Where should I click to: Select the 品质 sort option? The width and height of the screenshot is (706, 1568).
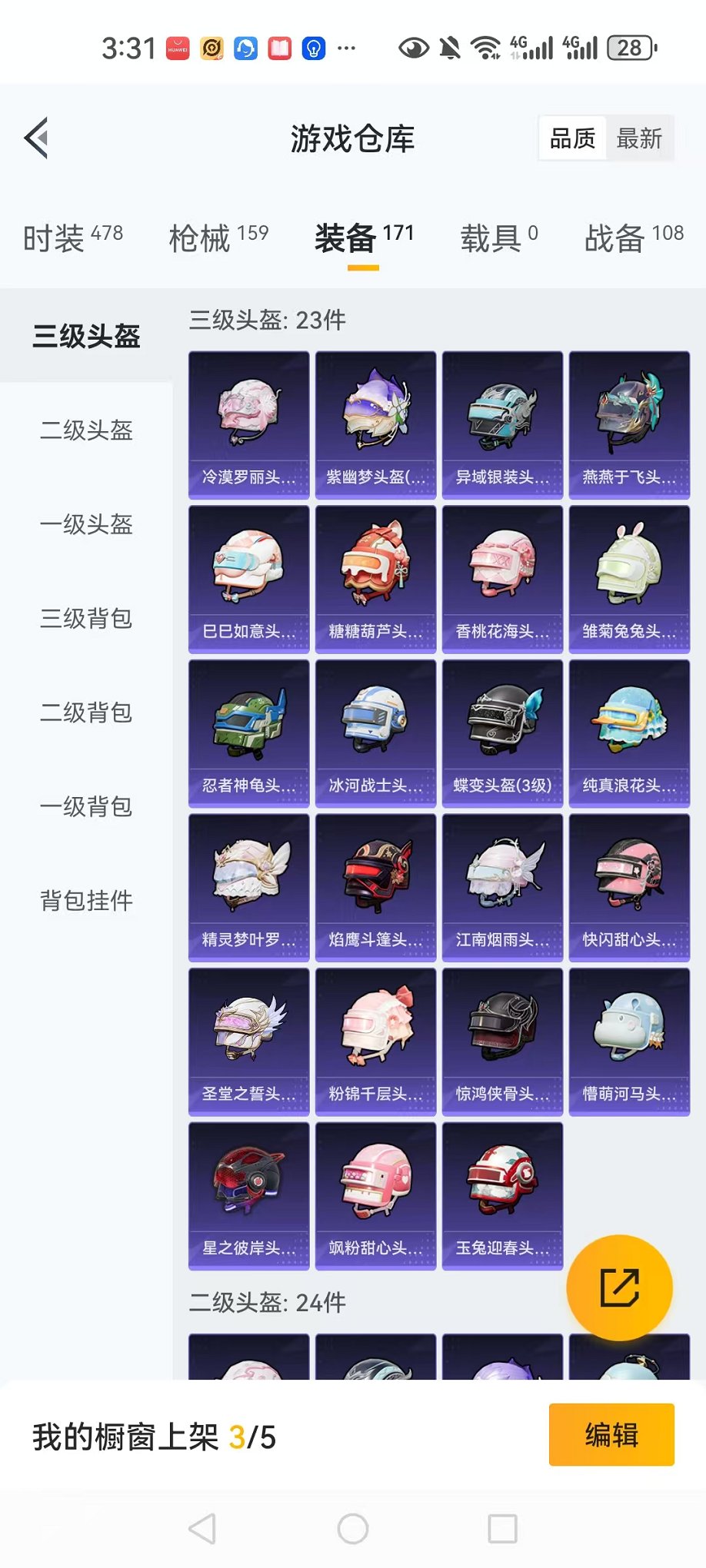pos(572,138)
